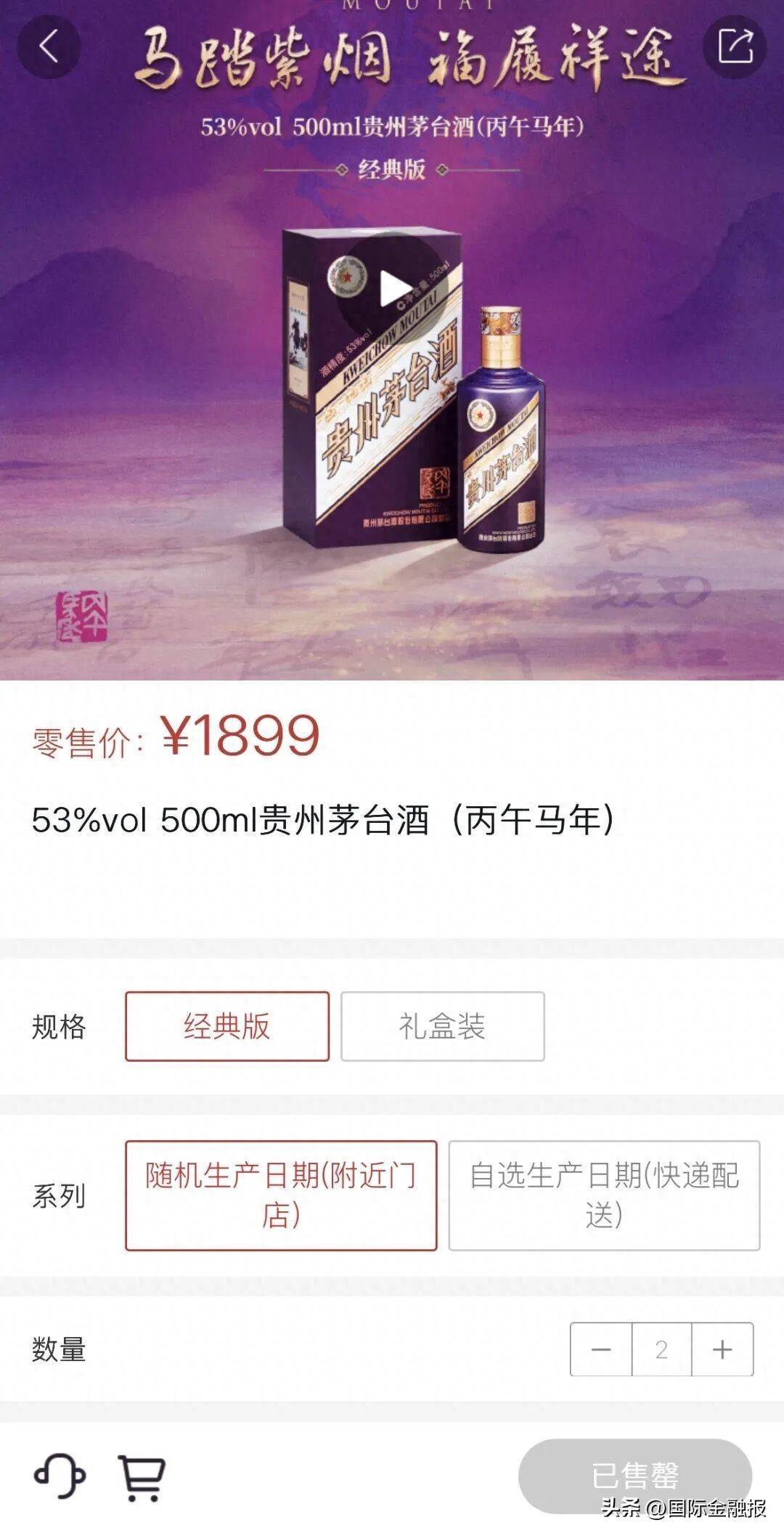Contact customer service via headset icon

click(60, 1475)
